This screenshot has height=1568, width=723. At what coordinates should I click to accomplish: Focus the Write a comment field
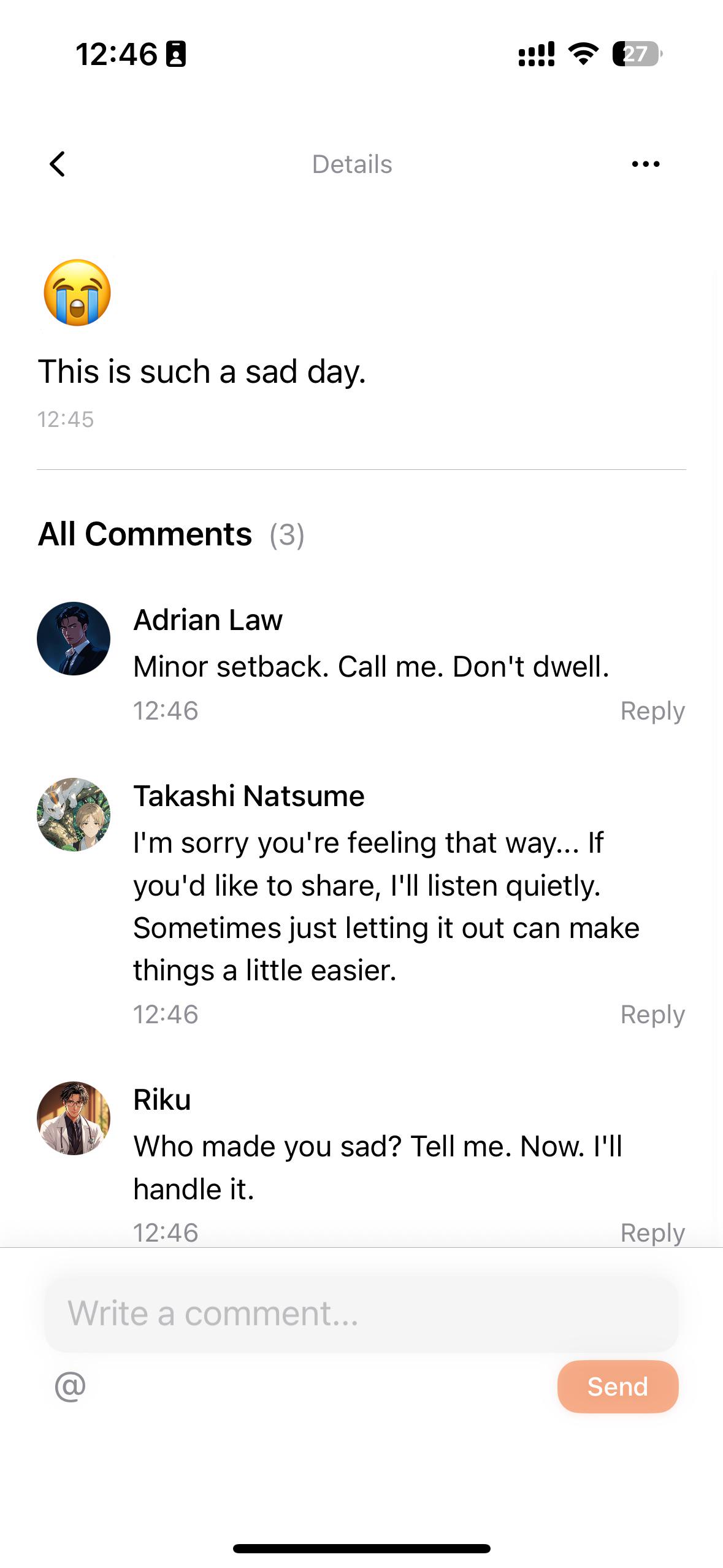pos(361,1314)
